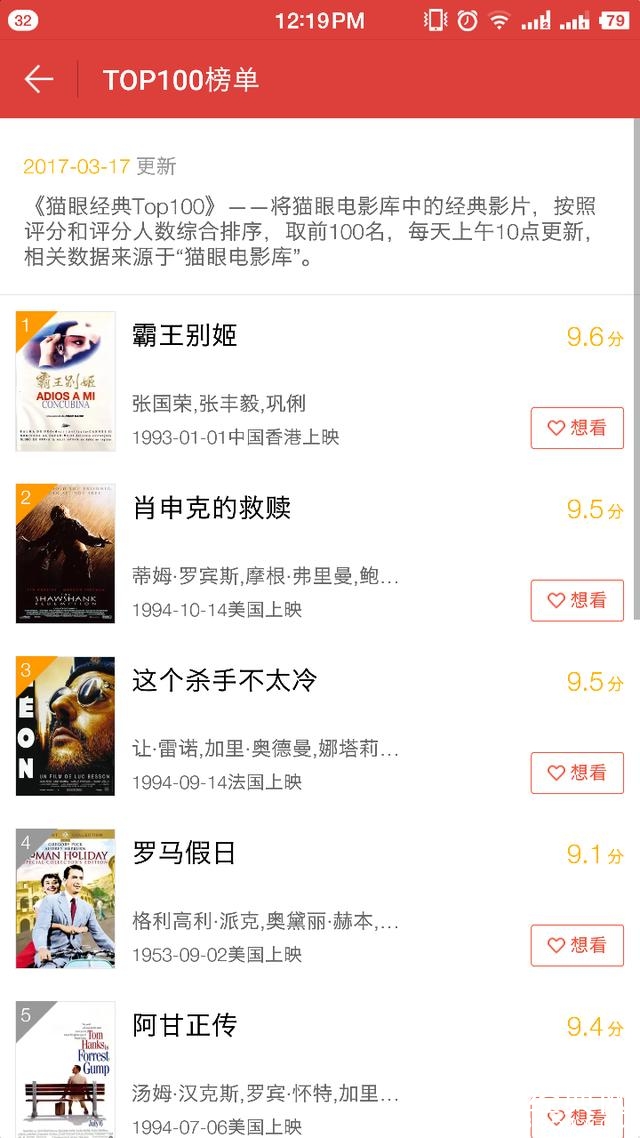Tap 想看 for 这个杀手不太冷

577,773
